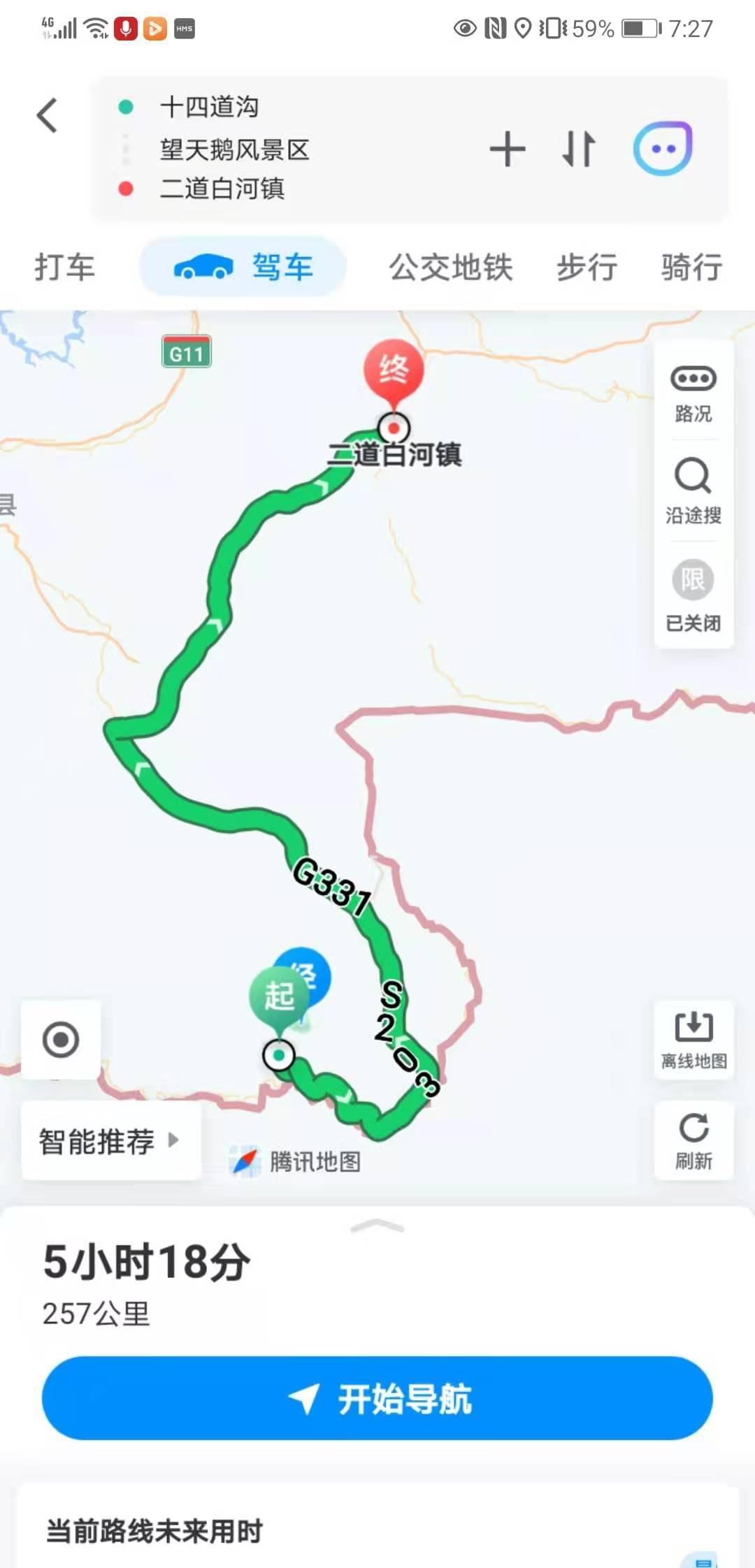Toggle the 限 restriction setting
Viewport: 755px width, 1568px height.
click(693, 595)
